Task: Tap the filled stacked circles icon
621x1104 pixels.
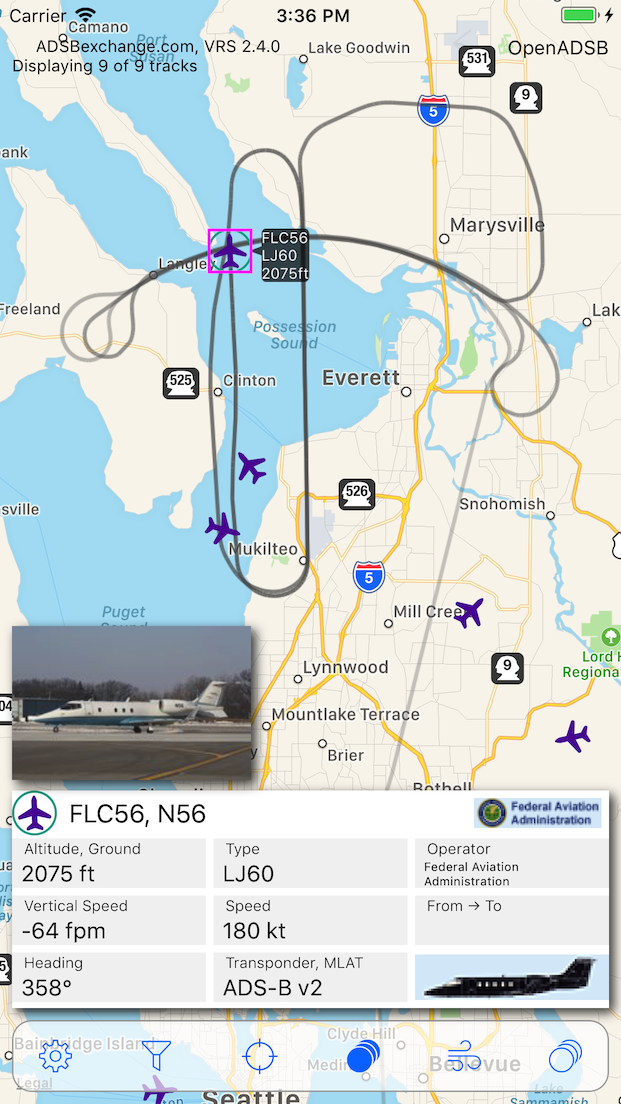Action: click(x=363, y=1056)
